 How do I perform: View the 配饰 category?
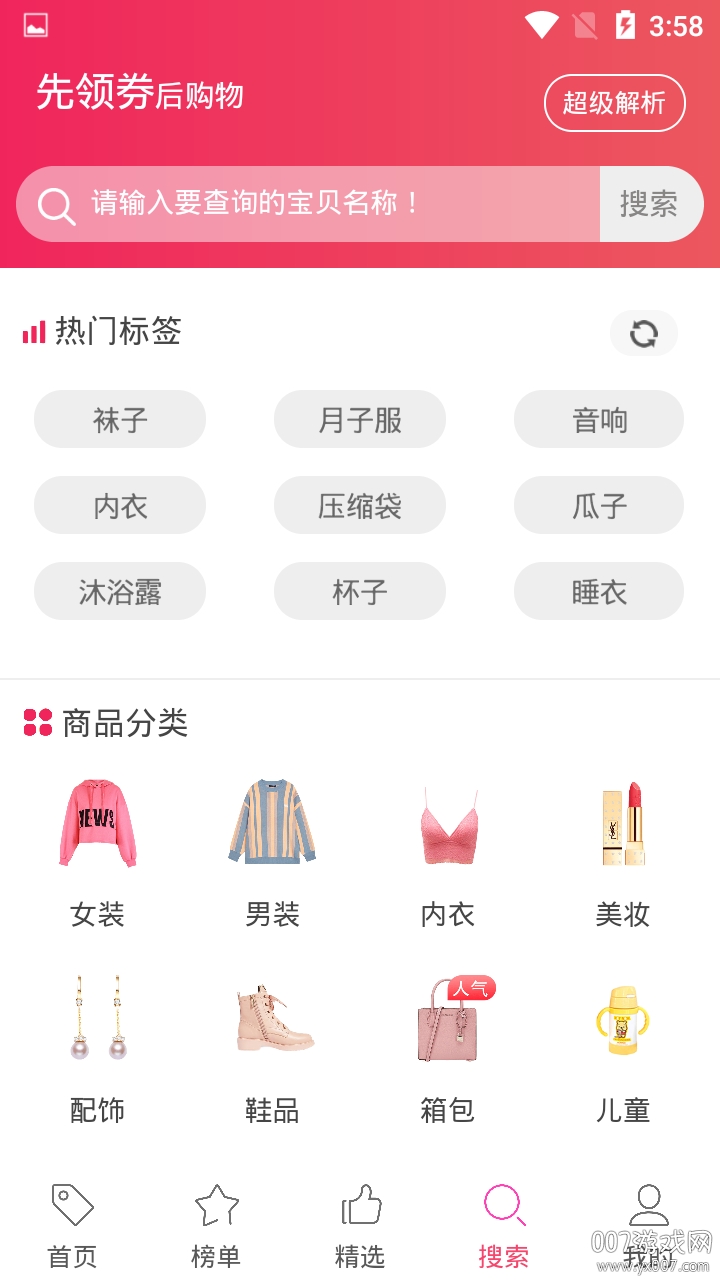(97, 1046)
